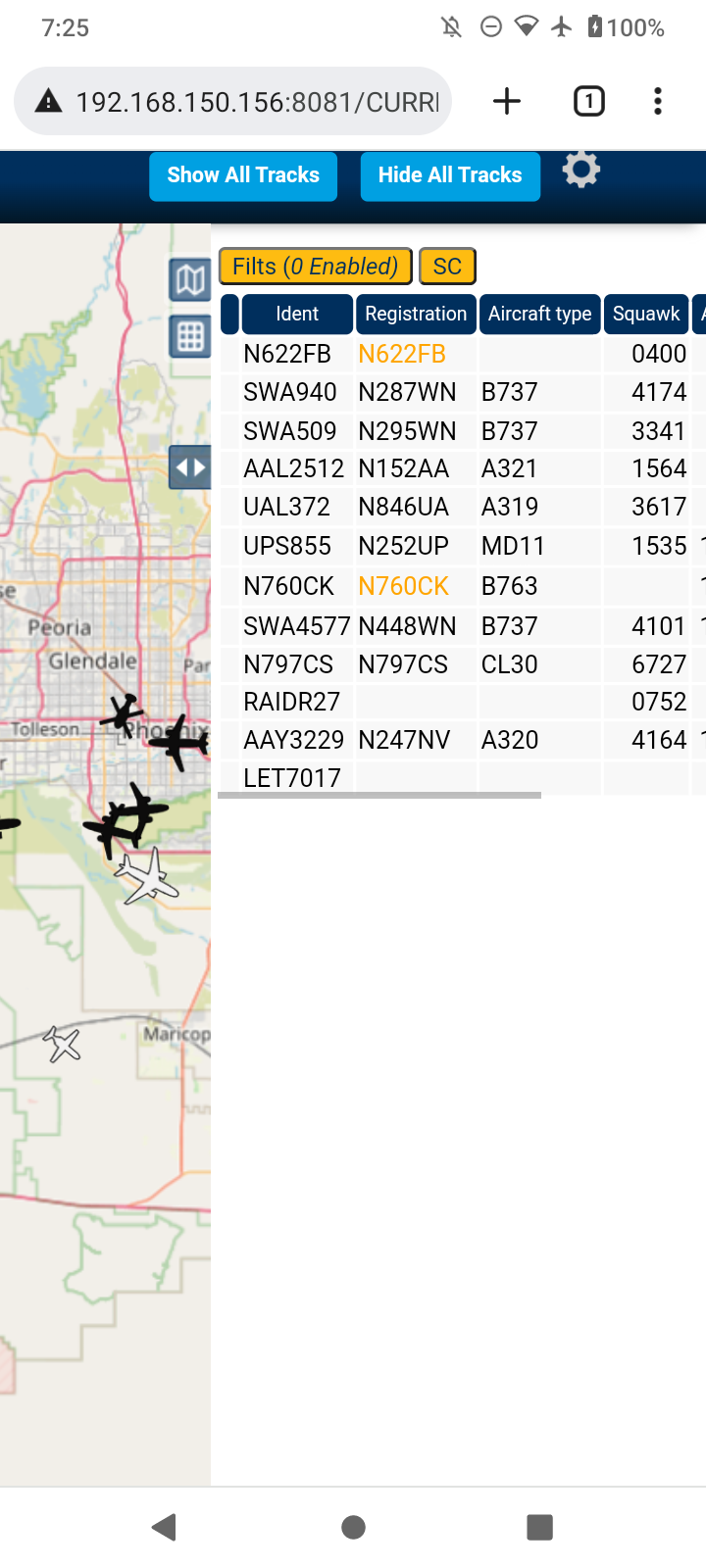Sort table by Ident column
This screenshot has width=706, height=1568.
pyautogui.click(x=297, y=314)
